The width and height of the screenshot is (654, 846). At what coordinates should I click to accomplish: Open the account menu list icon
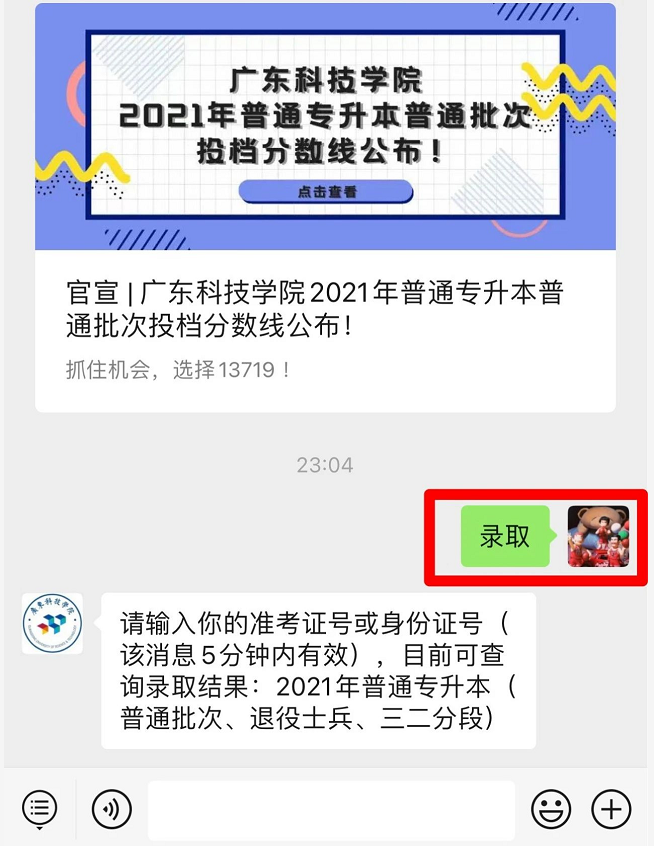pos(39,807)
